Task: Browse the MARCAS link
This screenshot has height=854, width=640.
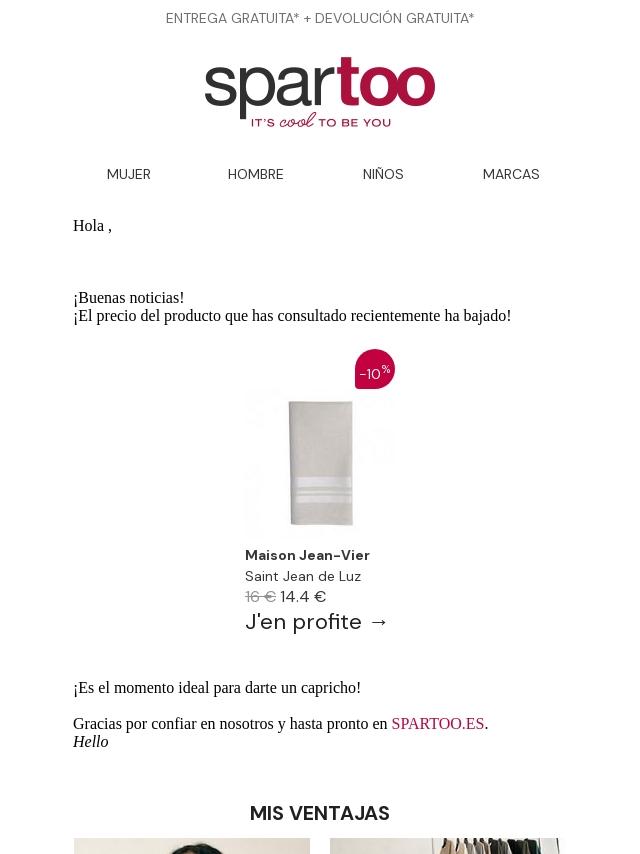Action: [511, 174]
